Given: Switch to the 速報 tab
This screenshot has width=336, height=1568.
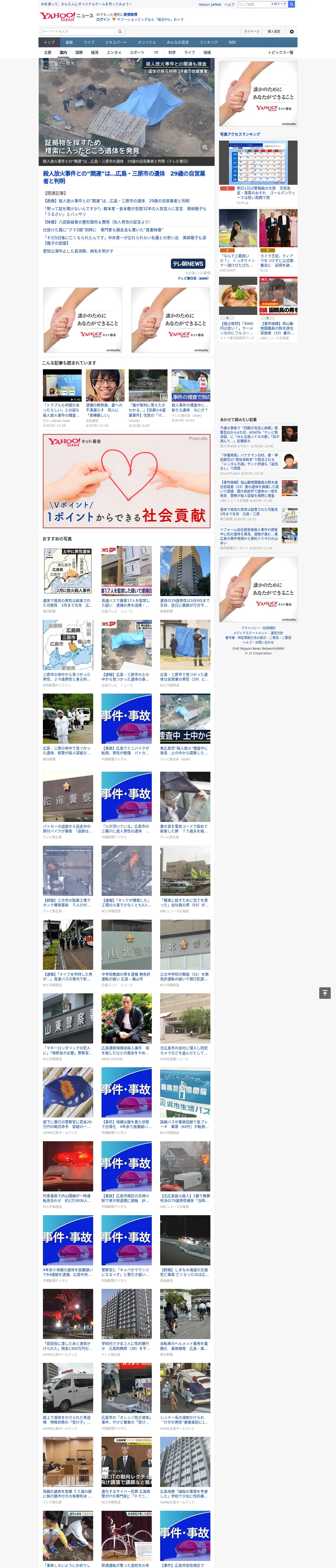Looking at the screenshot, I should tap(69, 43).
